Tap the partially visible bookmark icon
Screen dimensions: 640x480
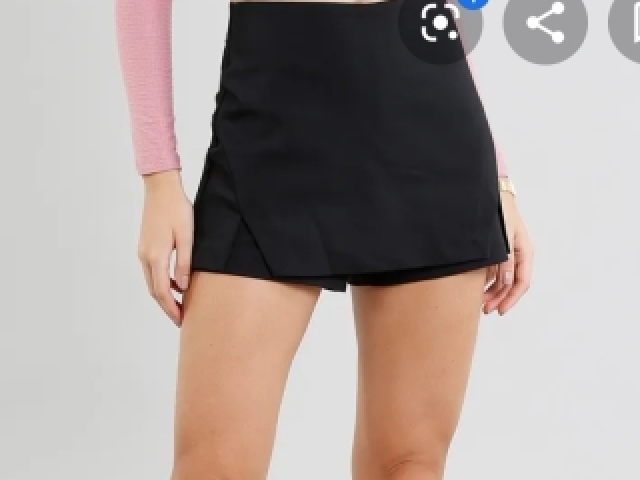(628, 24)
